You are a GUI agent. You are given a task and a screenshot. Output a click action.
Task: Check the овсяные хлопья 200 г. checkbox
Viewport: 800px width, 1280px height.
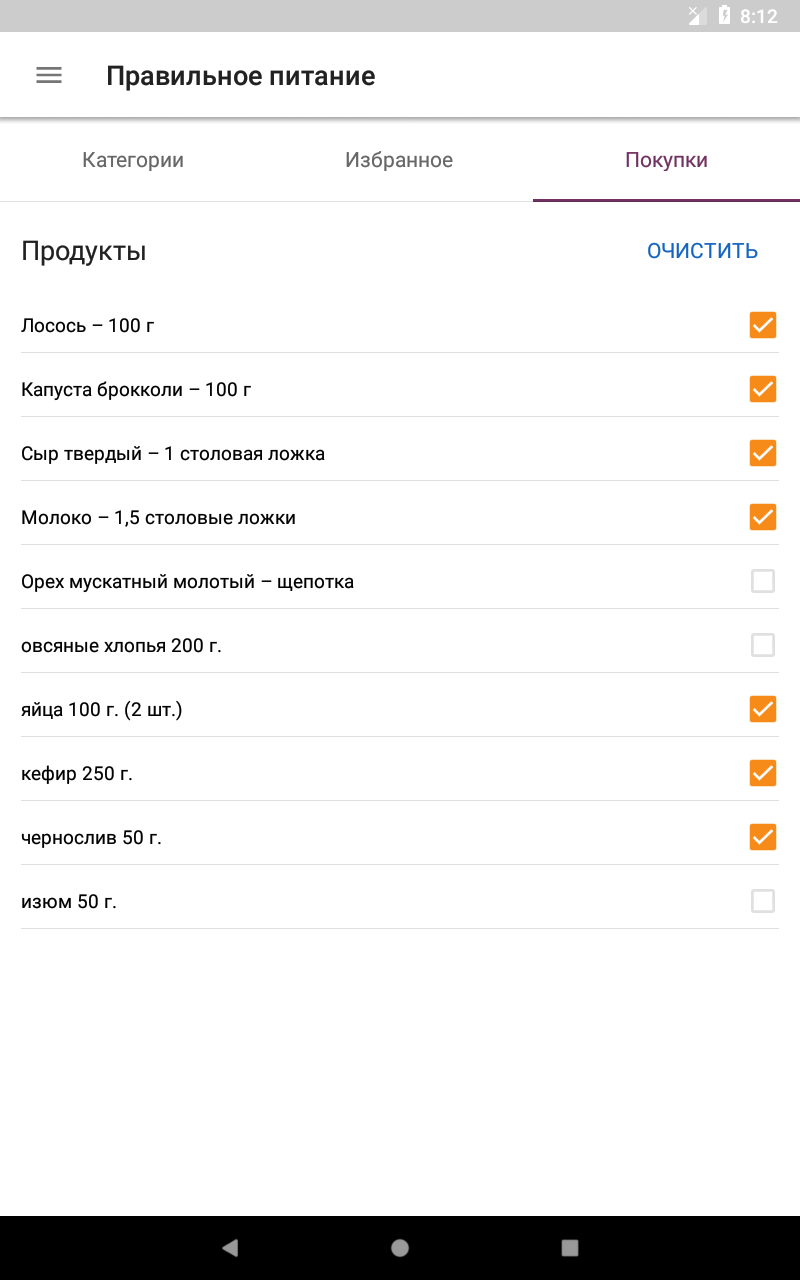coord(763,645)
